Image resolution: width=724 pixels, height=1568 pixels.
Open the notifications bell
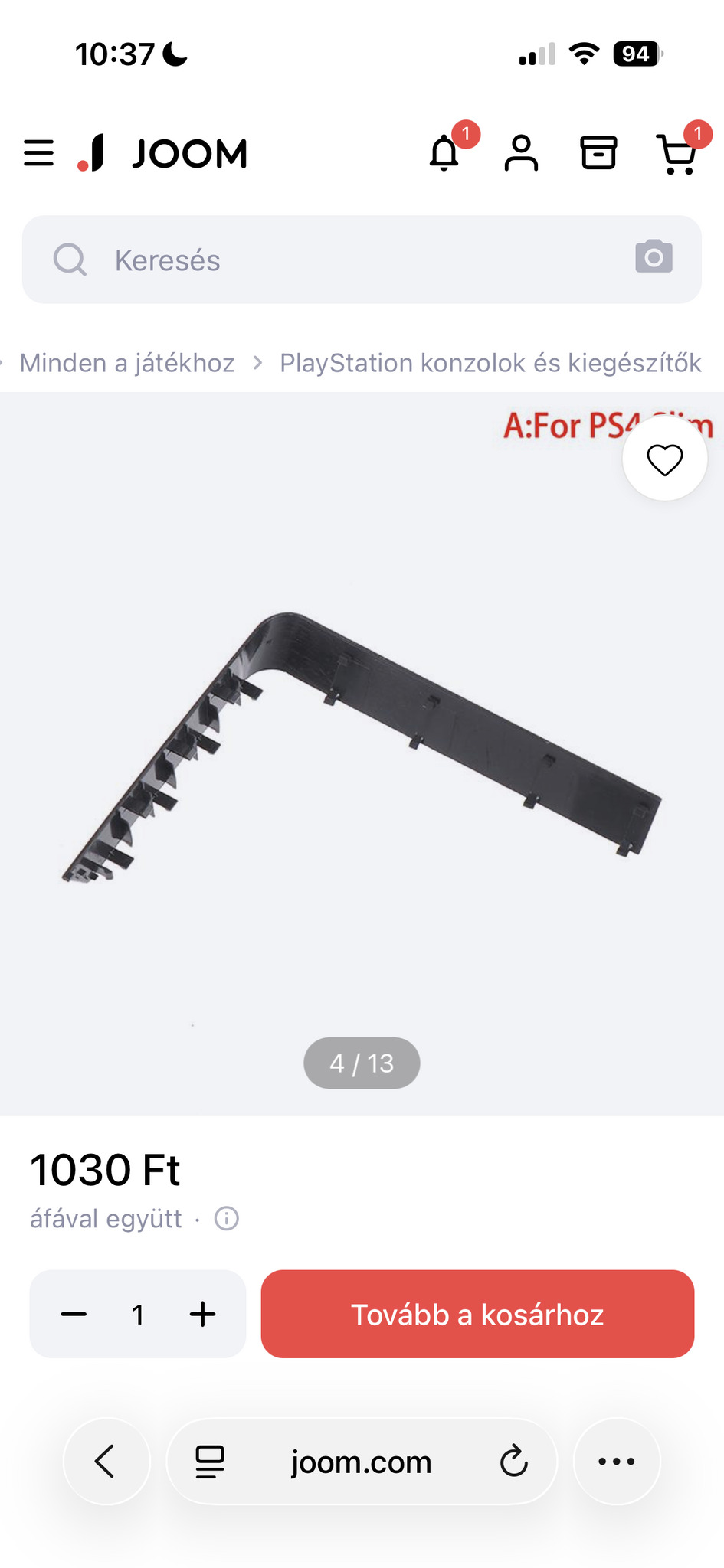point(444,153)
